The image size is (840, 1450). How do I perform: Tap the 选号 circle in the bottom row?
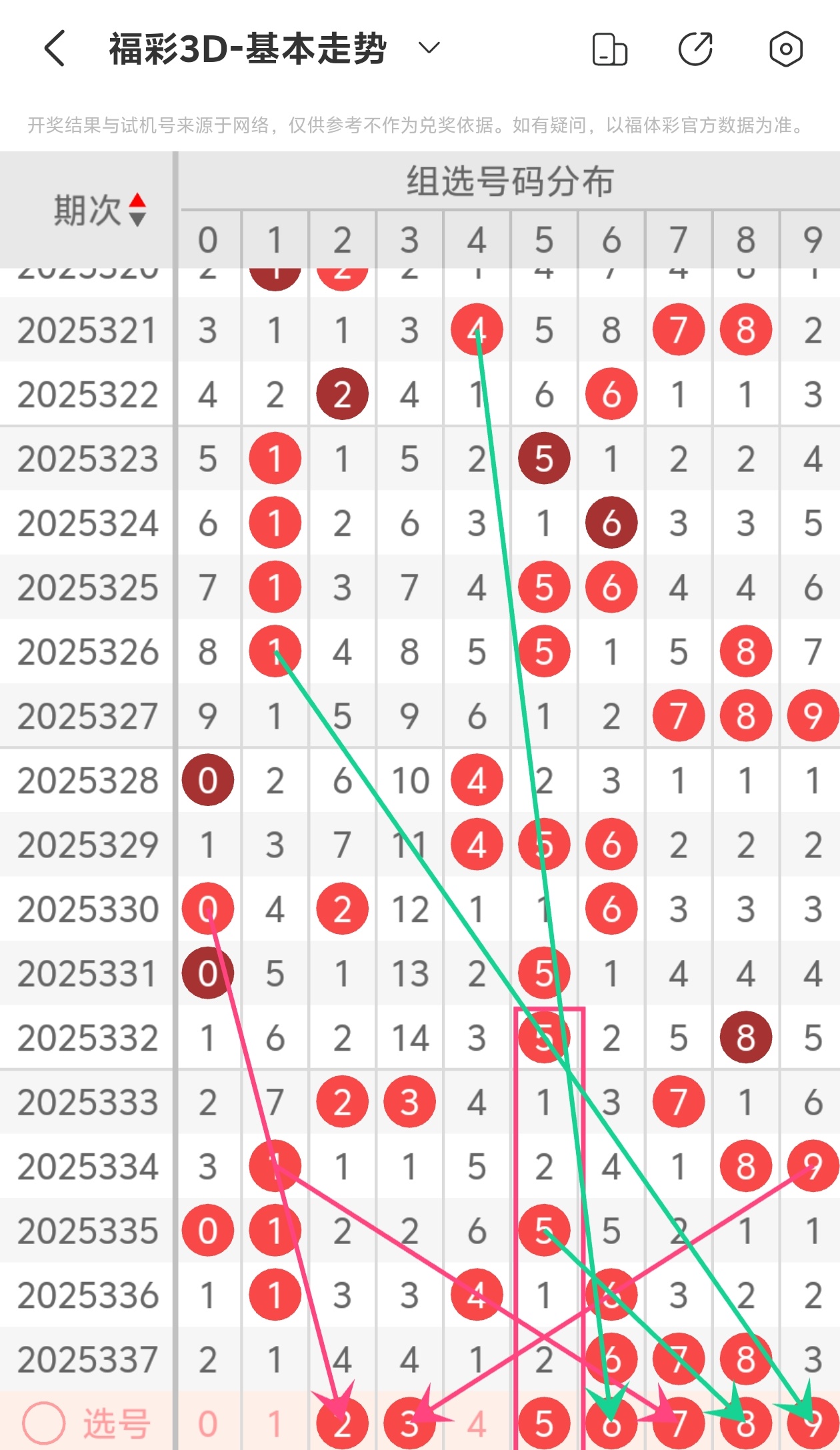[x=44, y=1423]
